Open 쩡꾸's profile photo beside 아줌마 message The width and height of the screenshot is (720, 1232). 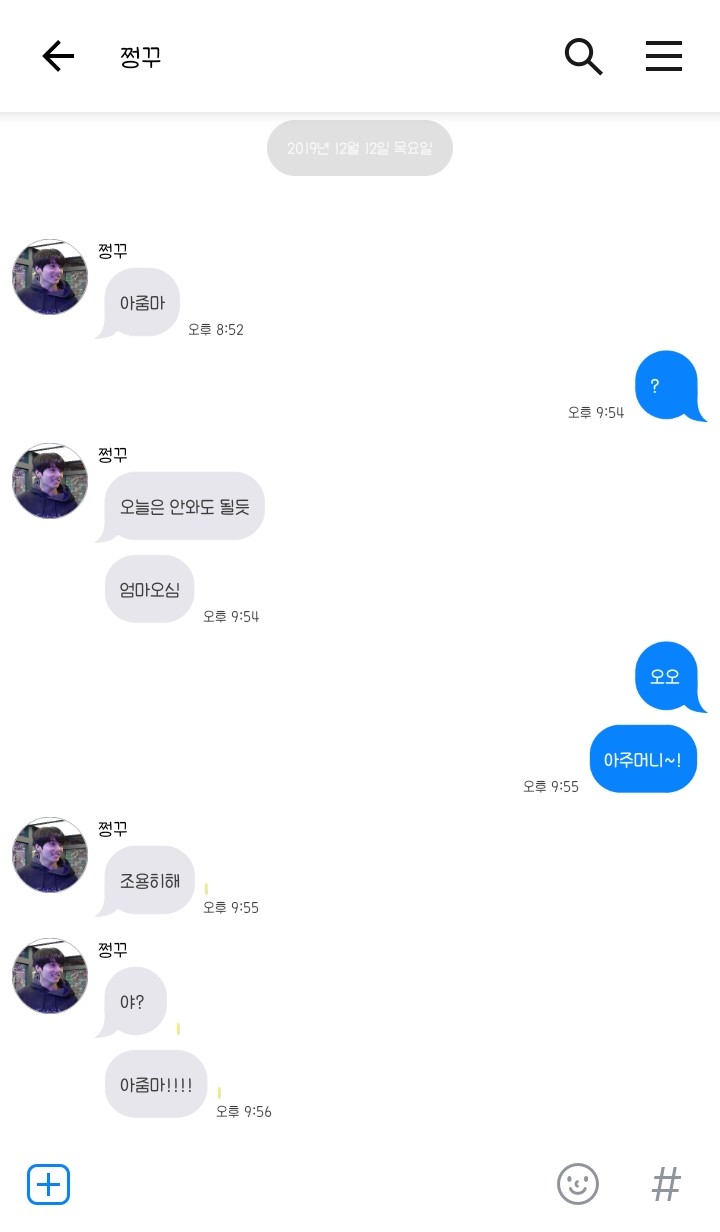click(50, 277)
